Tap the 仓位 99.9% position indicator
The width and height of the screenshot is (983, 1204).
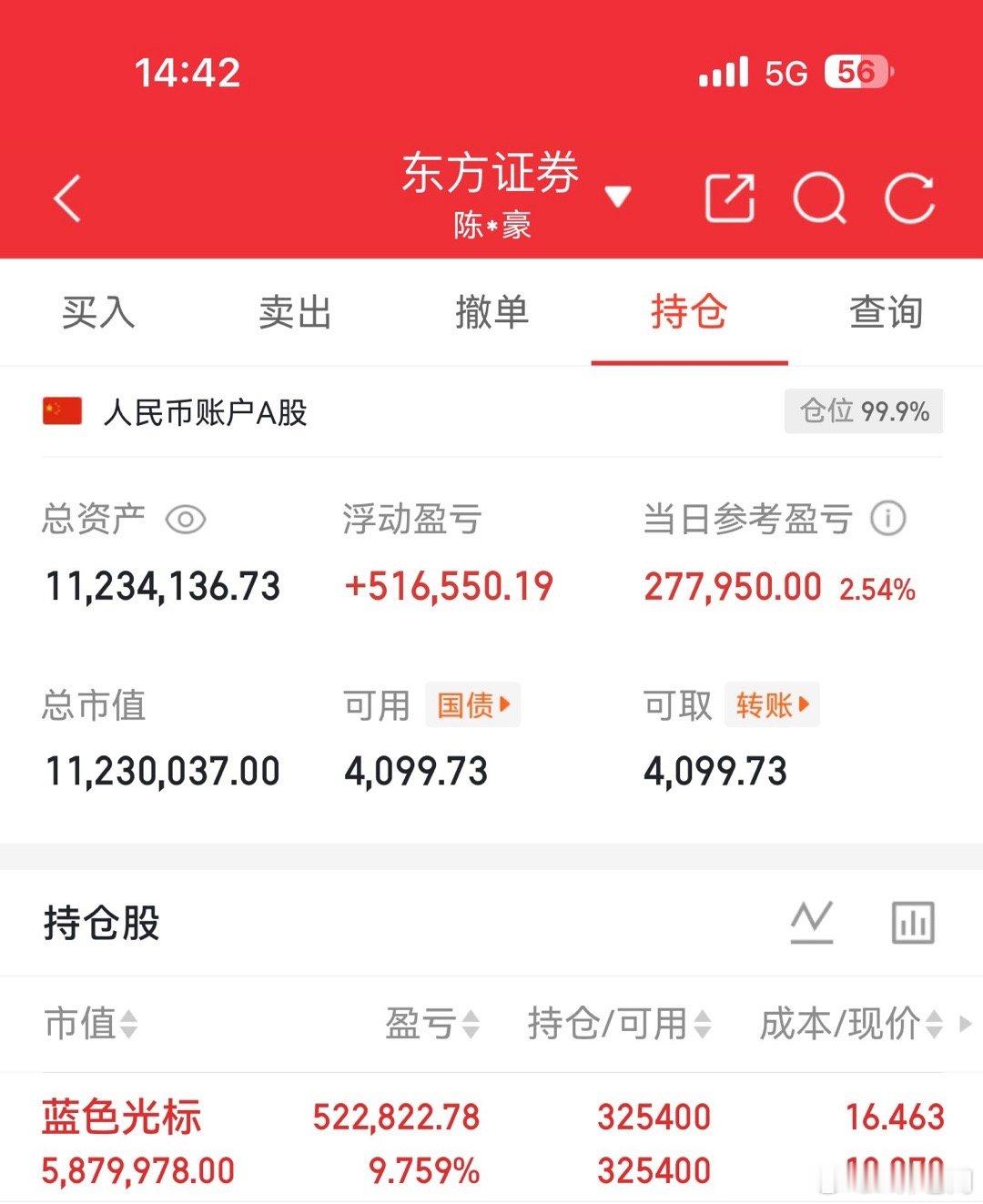pyautogui.click(x=862, y=411)
